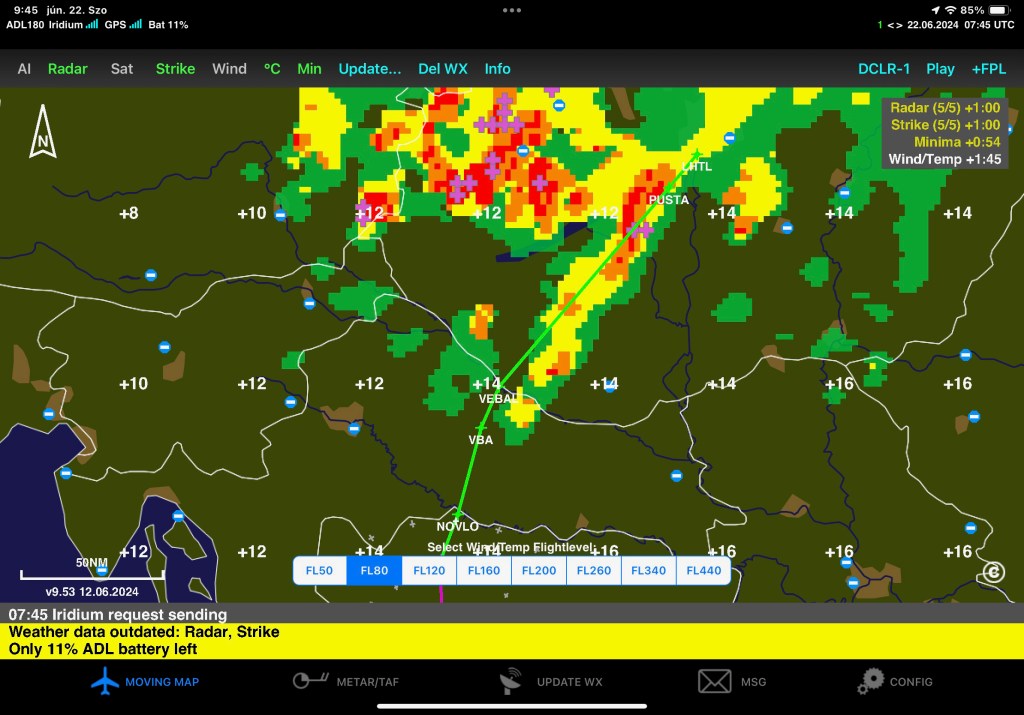Tap the north arrow compass icon

click(42, 132)
